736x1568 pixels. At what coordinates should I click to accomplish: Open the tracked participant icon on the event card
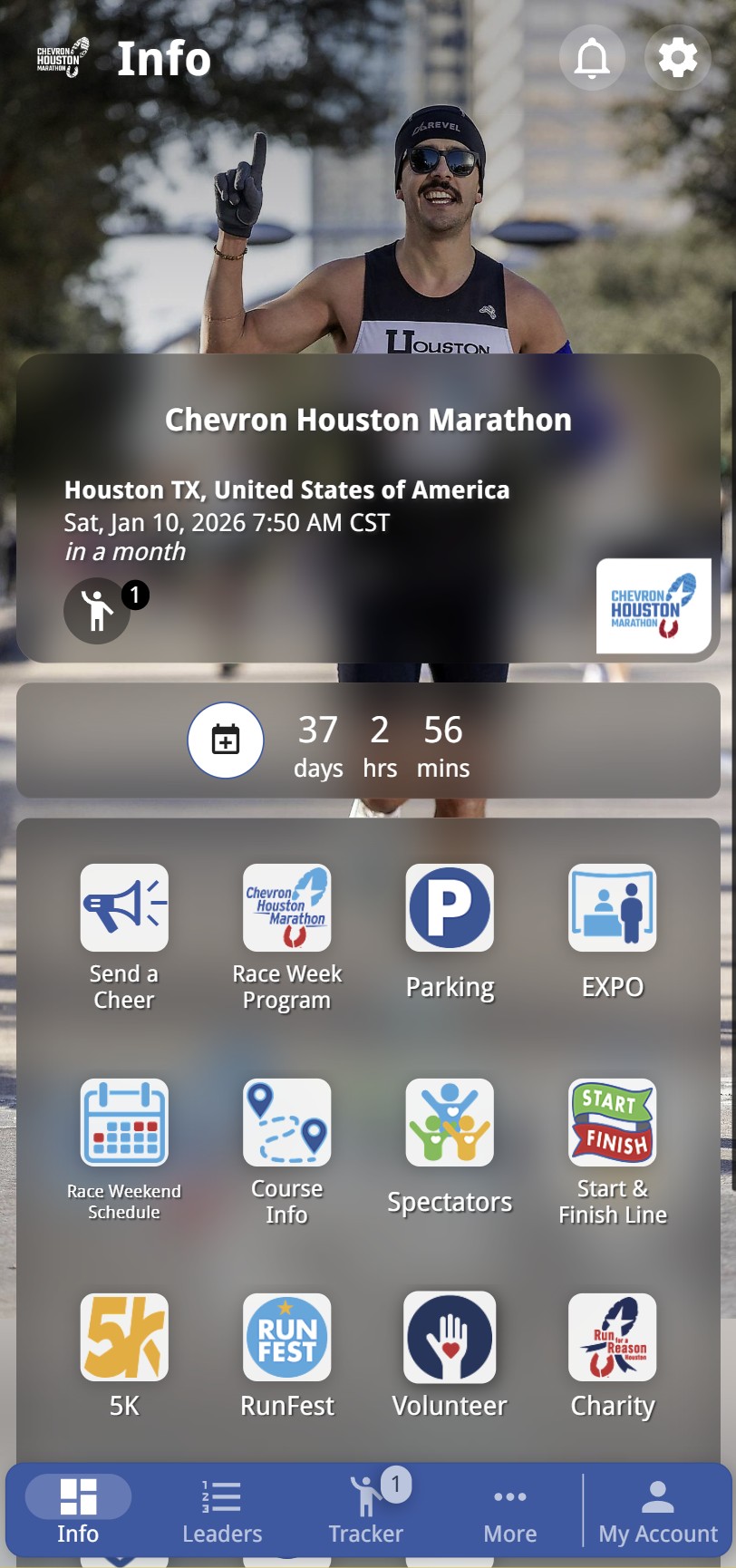pyautogui.click(x=97, y=611)
